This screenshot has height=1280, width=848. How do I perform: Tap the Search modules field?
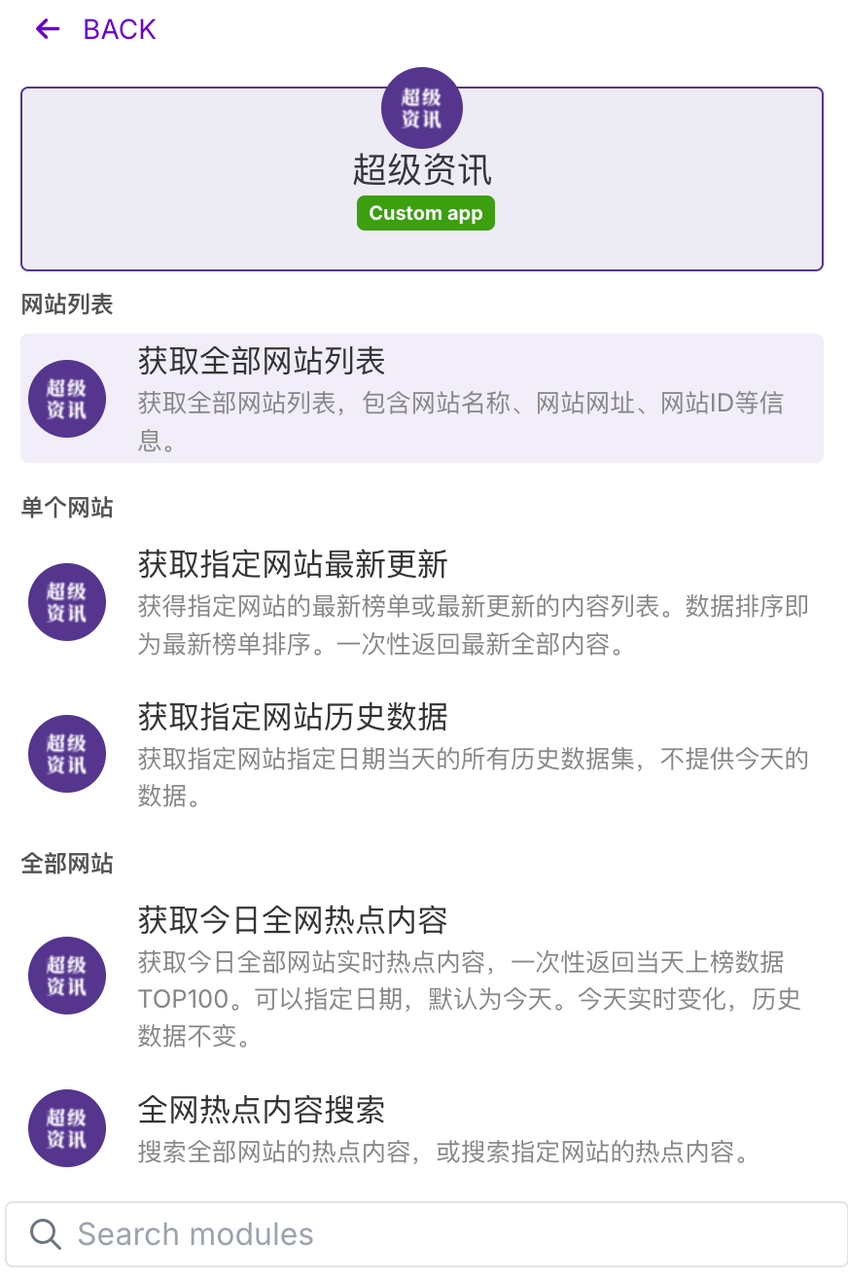tap(426, 1234)
